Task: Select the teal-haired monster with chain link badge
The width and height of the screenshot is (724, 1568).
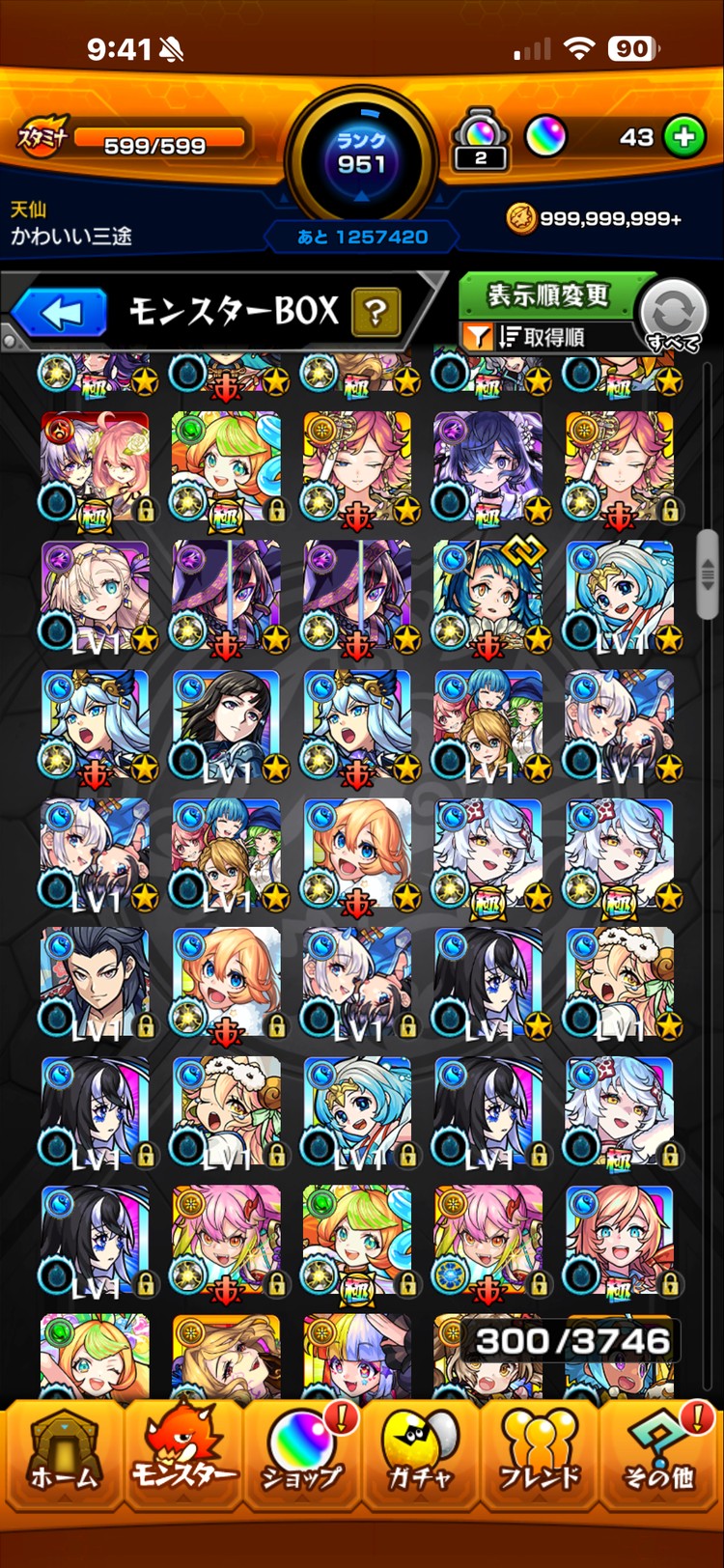Action: coord(487,595)
